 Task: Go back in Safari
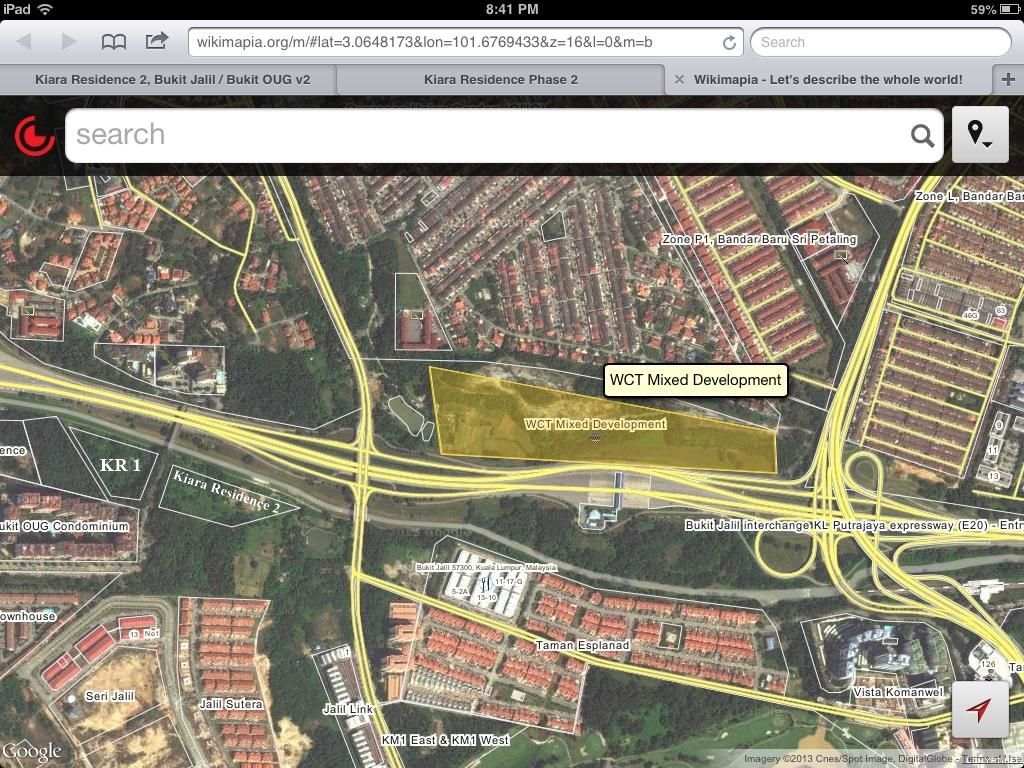click(x=25, y=42)
